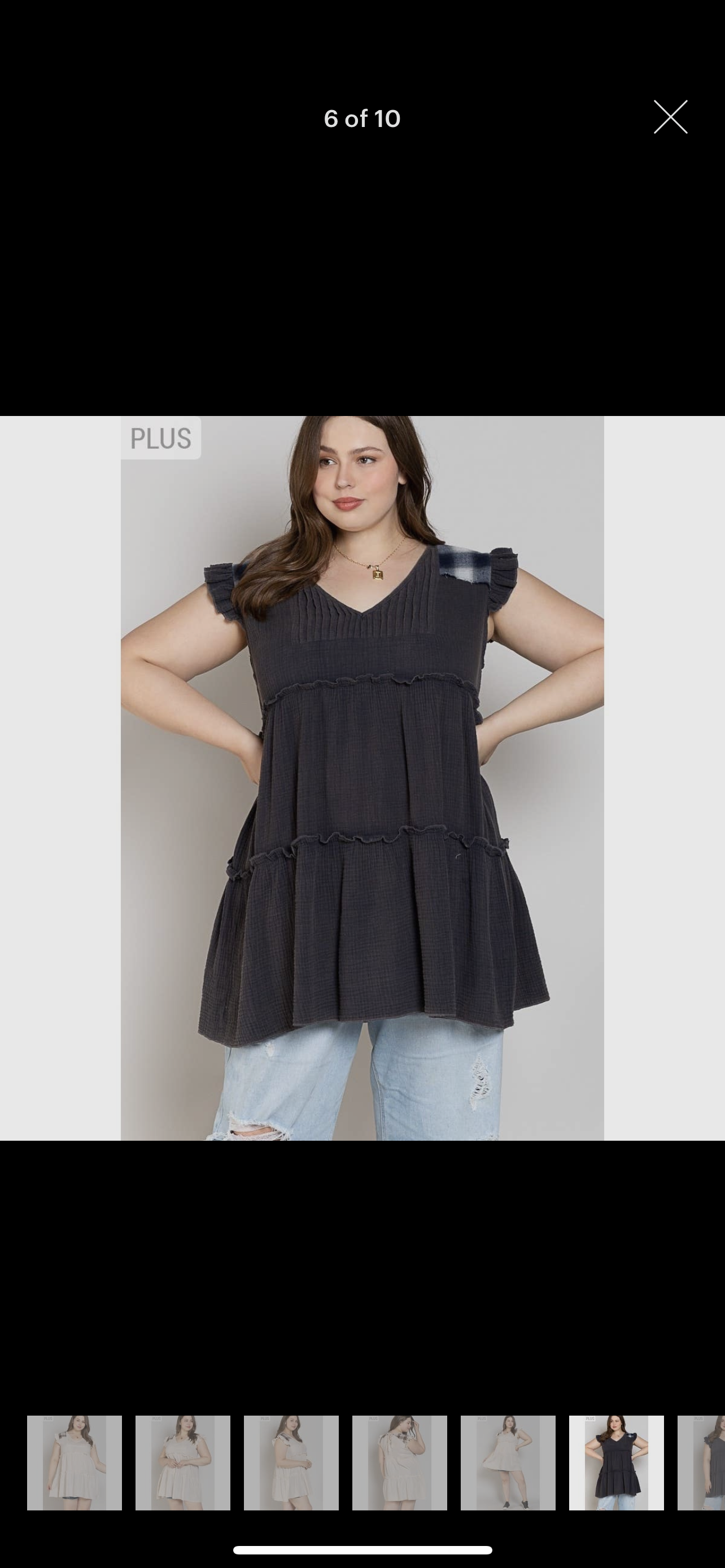Show the first thumbnail of the beige top
725x1568 pixels.
coord(75,1462)
